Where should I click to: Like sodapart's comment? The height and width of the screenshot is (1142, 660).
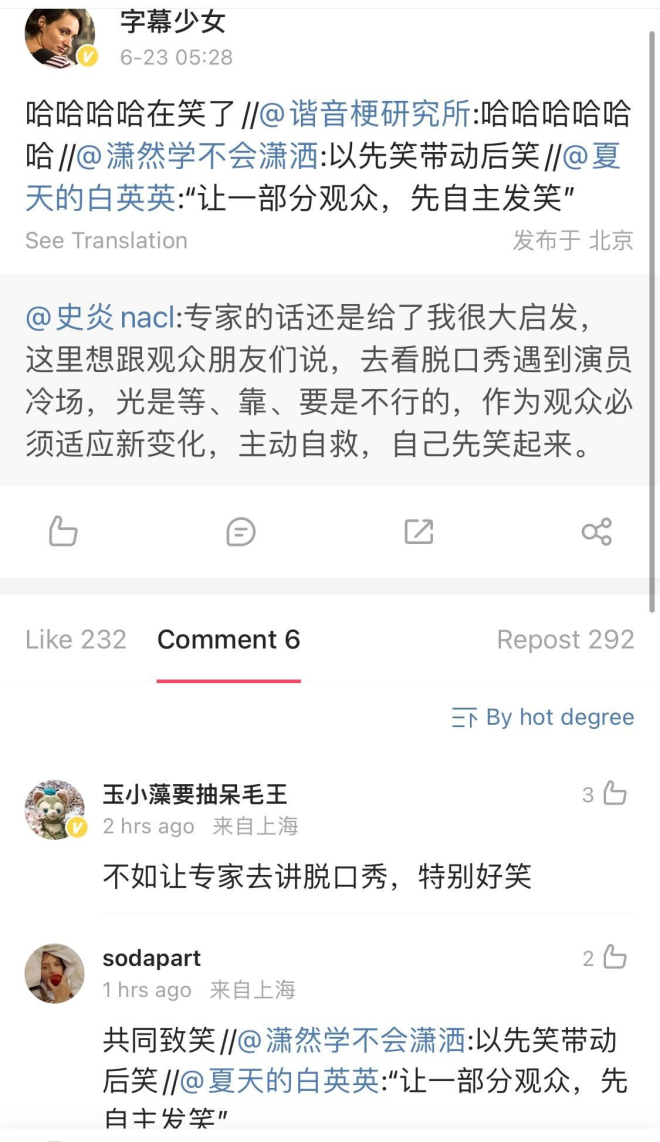614,958
